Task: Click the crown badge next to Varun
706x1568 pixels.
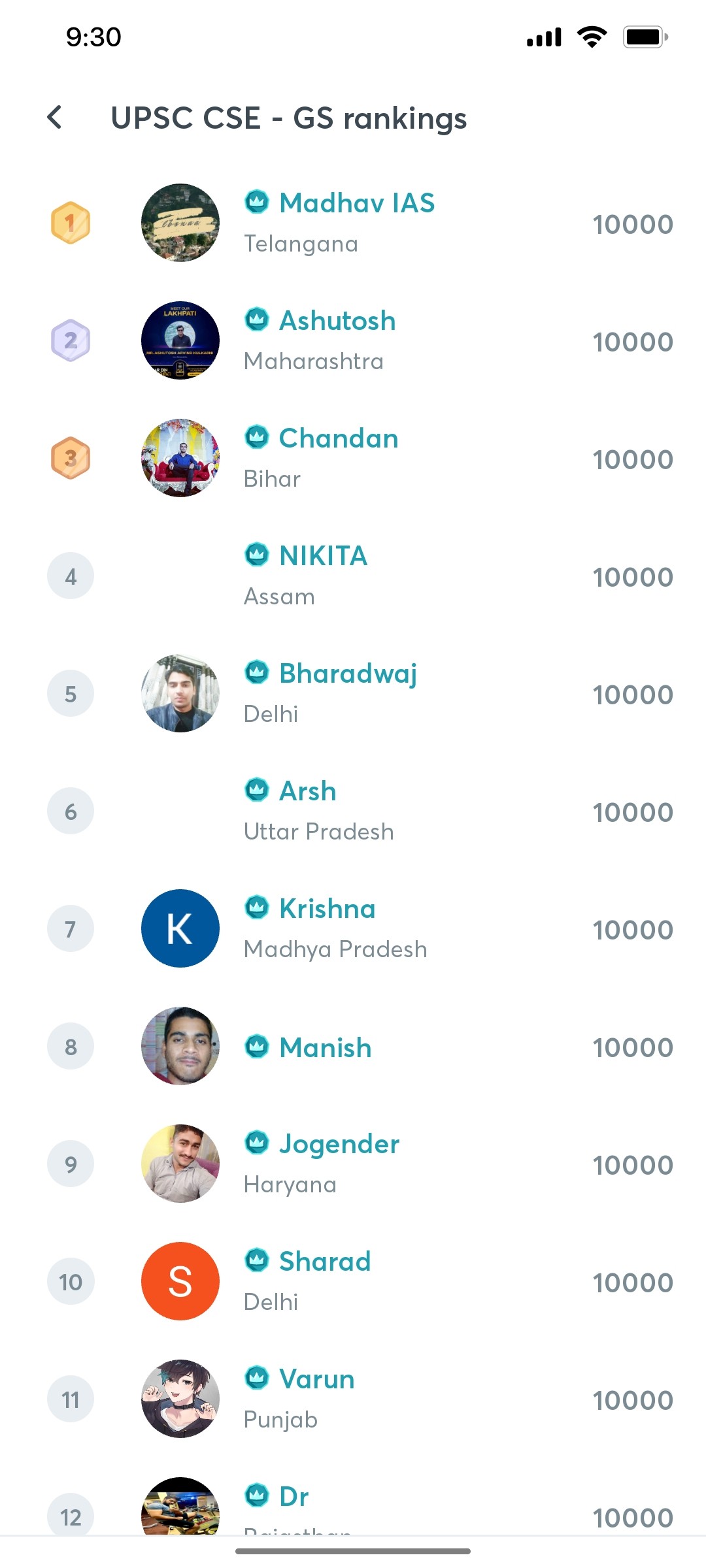Action: (x=258, y=1379)
